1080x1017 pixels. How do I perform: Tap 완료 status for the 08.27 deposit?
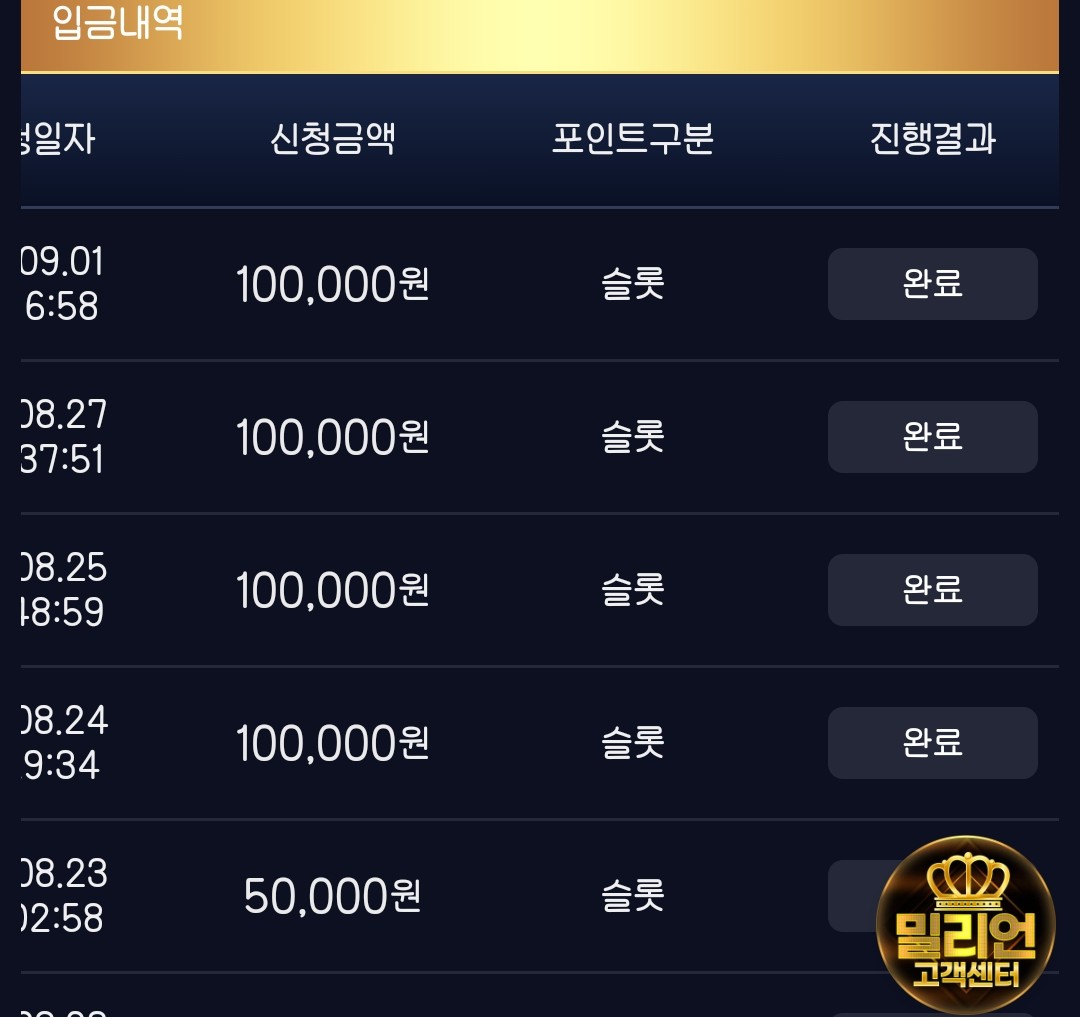[933, 437]
